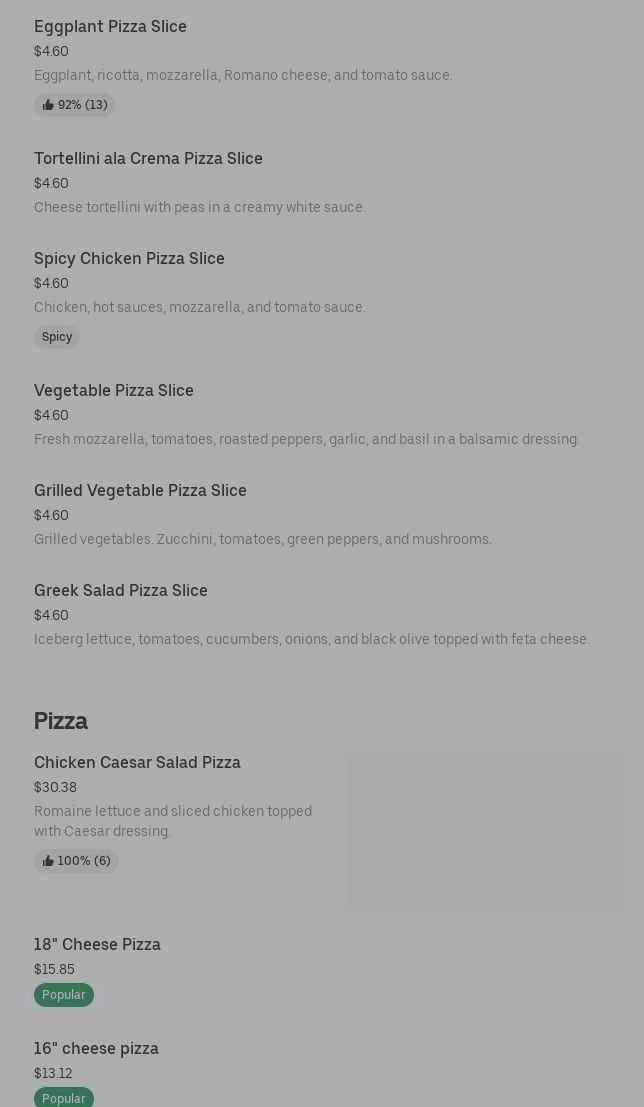Open the 16" cheese pizza item

[96, 1049]
